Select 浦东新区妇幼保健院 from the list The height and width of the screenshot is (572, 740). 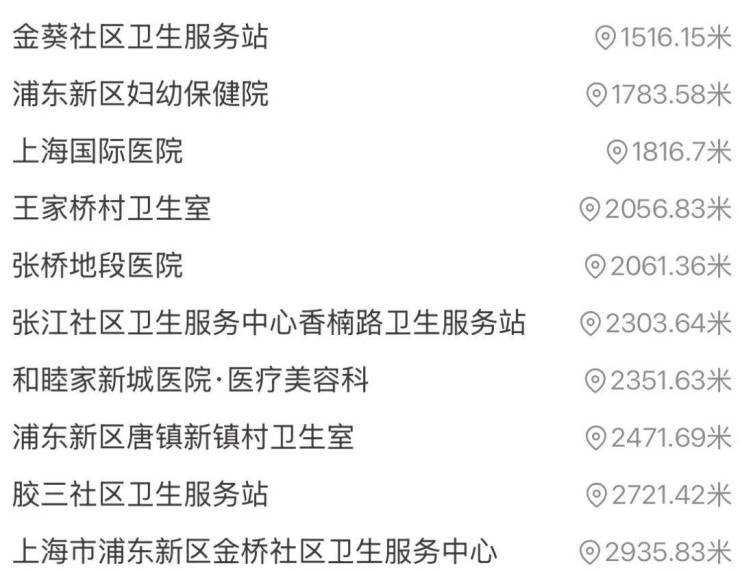pyautogui.click(x=141, y=95)
